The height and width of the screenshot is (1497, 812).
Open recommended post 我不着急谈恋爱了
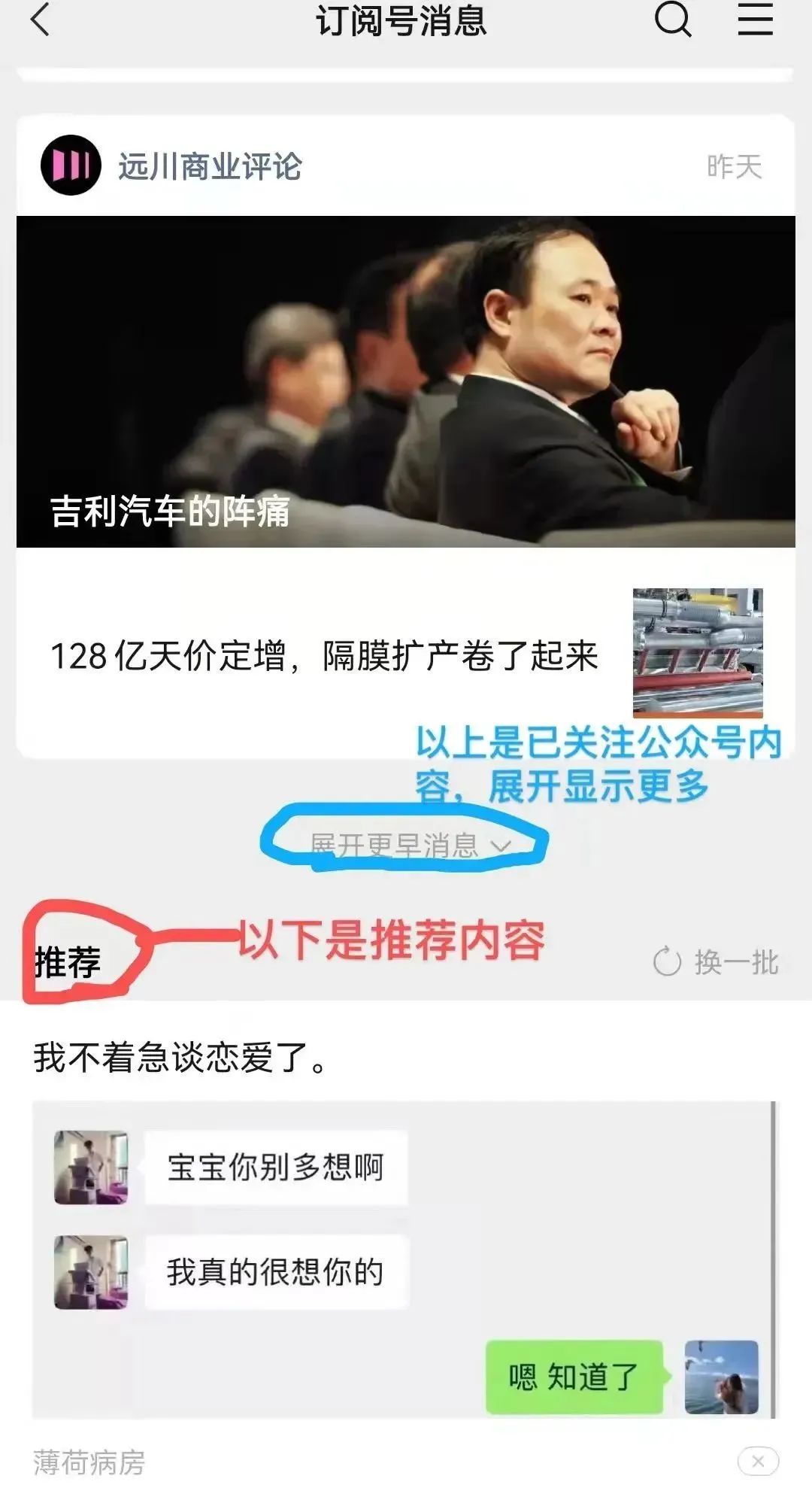tap(180, 1058)
